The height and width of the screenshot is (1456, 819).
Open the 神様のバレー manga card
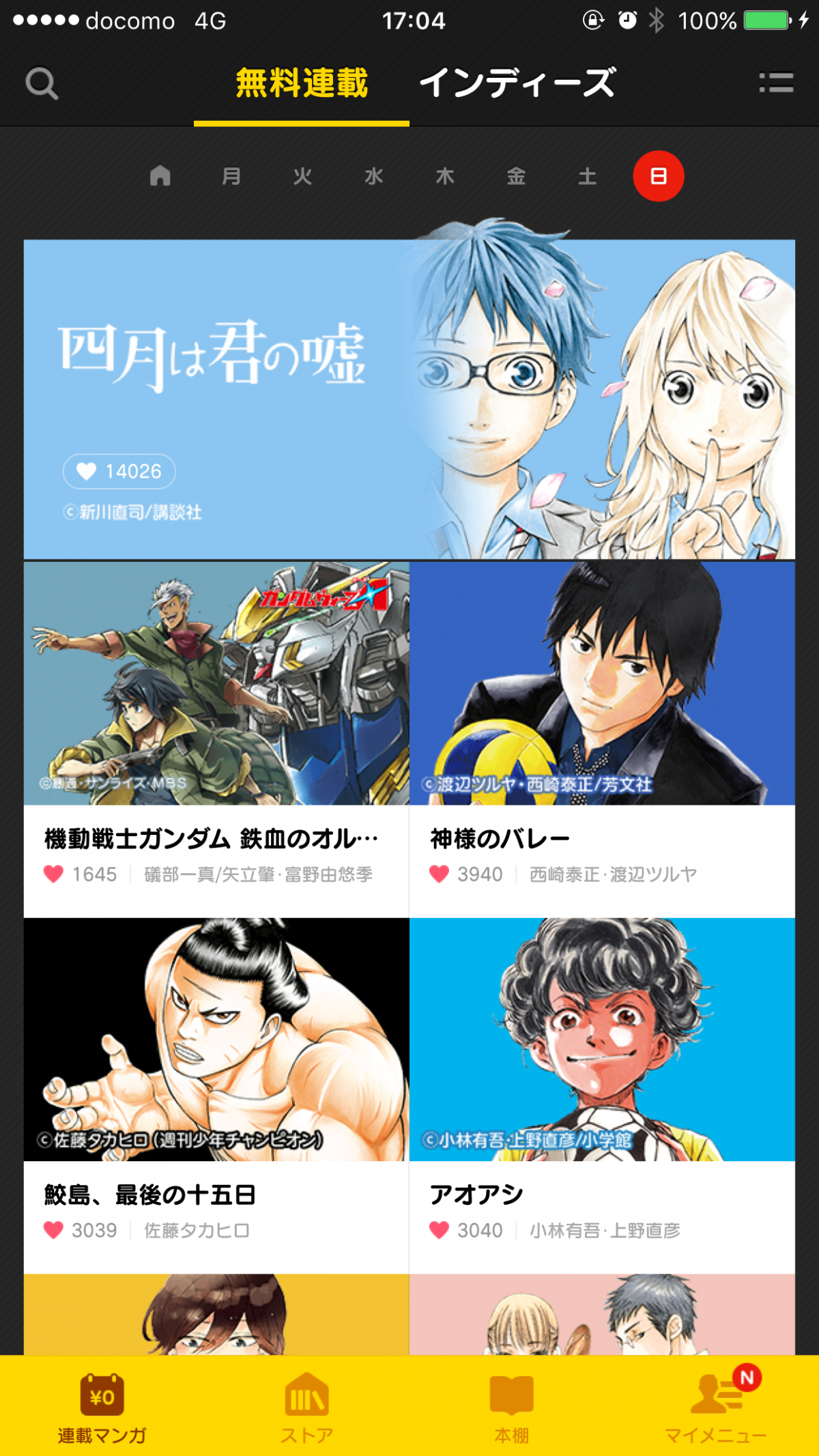click(x=602, y=737)
